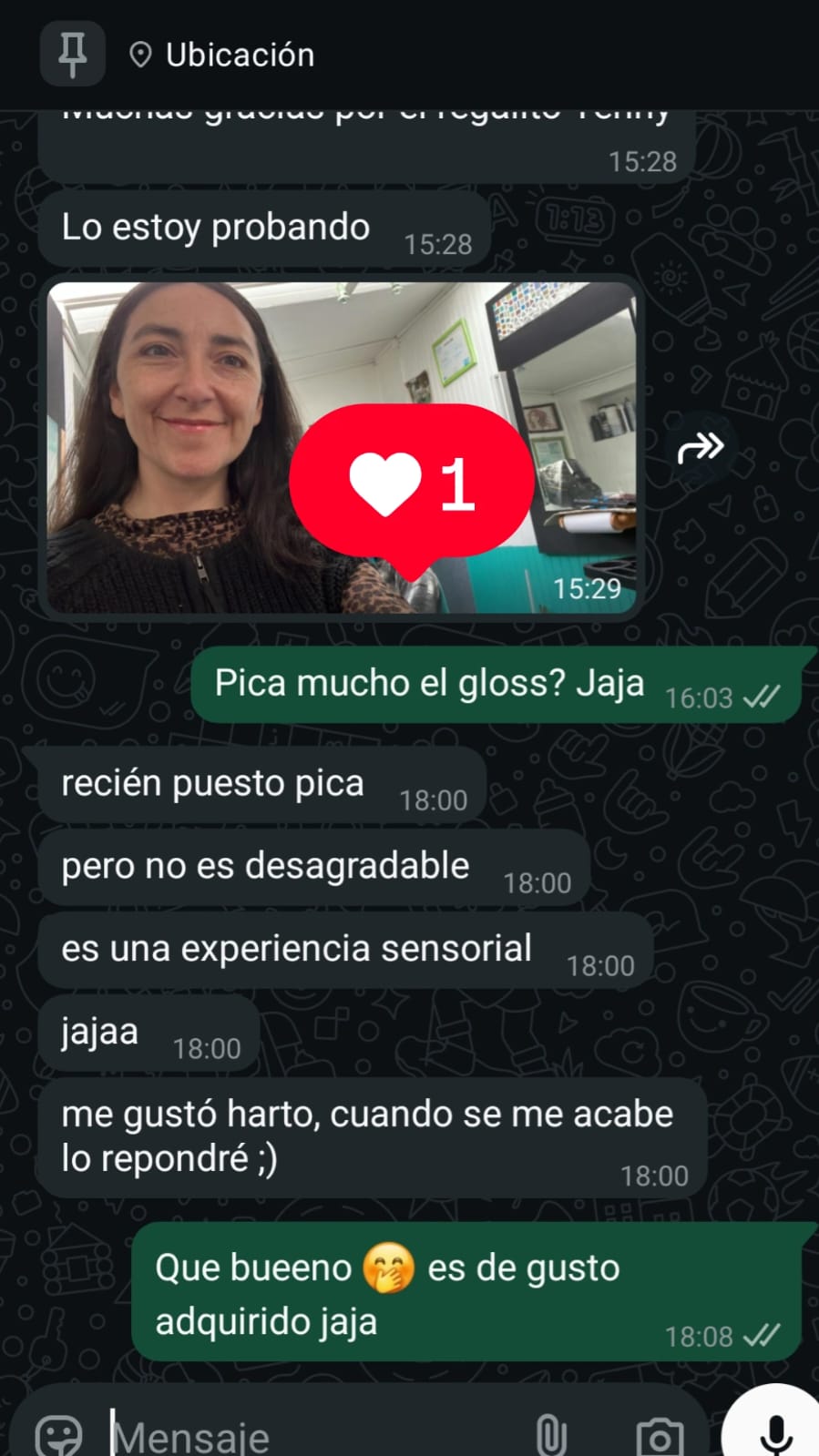Open the pinned Ubicación message
Image resolution: width=819 pixels, height=1456 pixels.
click(x=239, y=56)
